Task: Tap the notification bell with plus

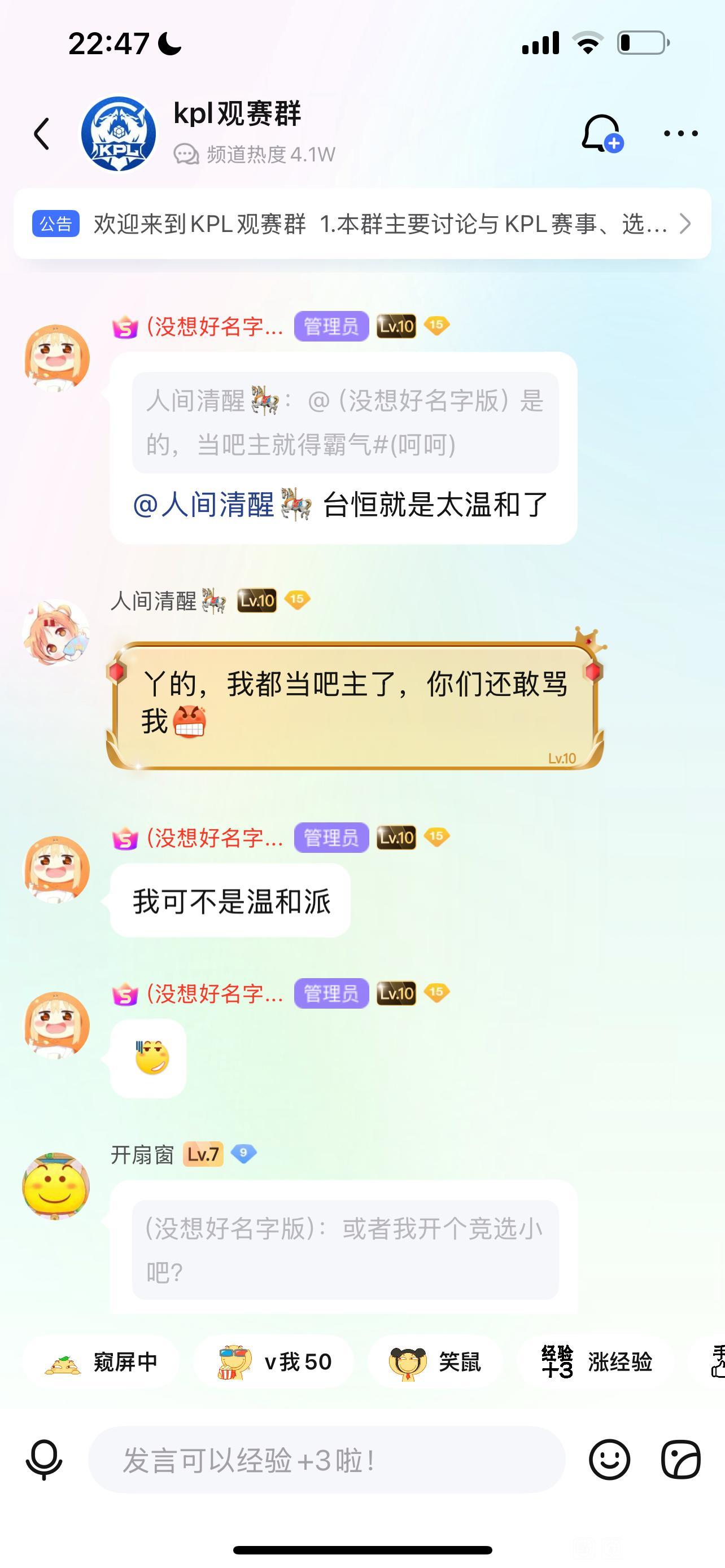Action: tap(602, 133)
